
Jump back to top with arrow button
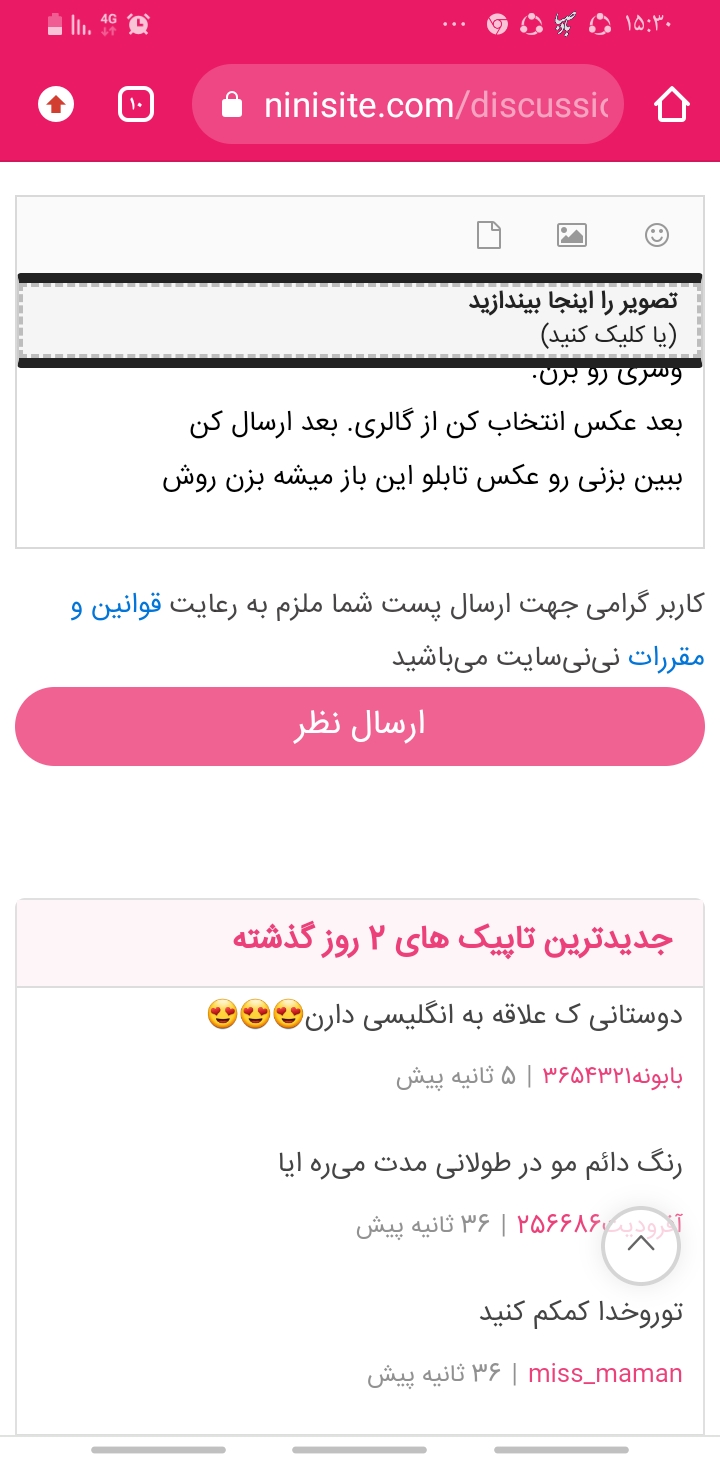pyautogui.click(x=641, y=1246)
